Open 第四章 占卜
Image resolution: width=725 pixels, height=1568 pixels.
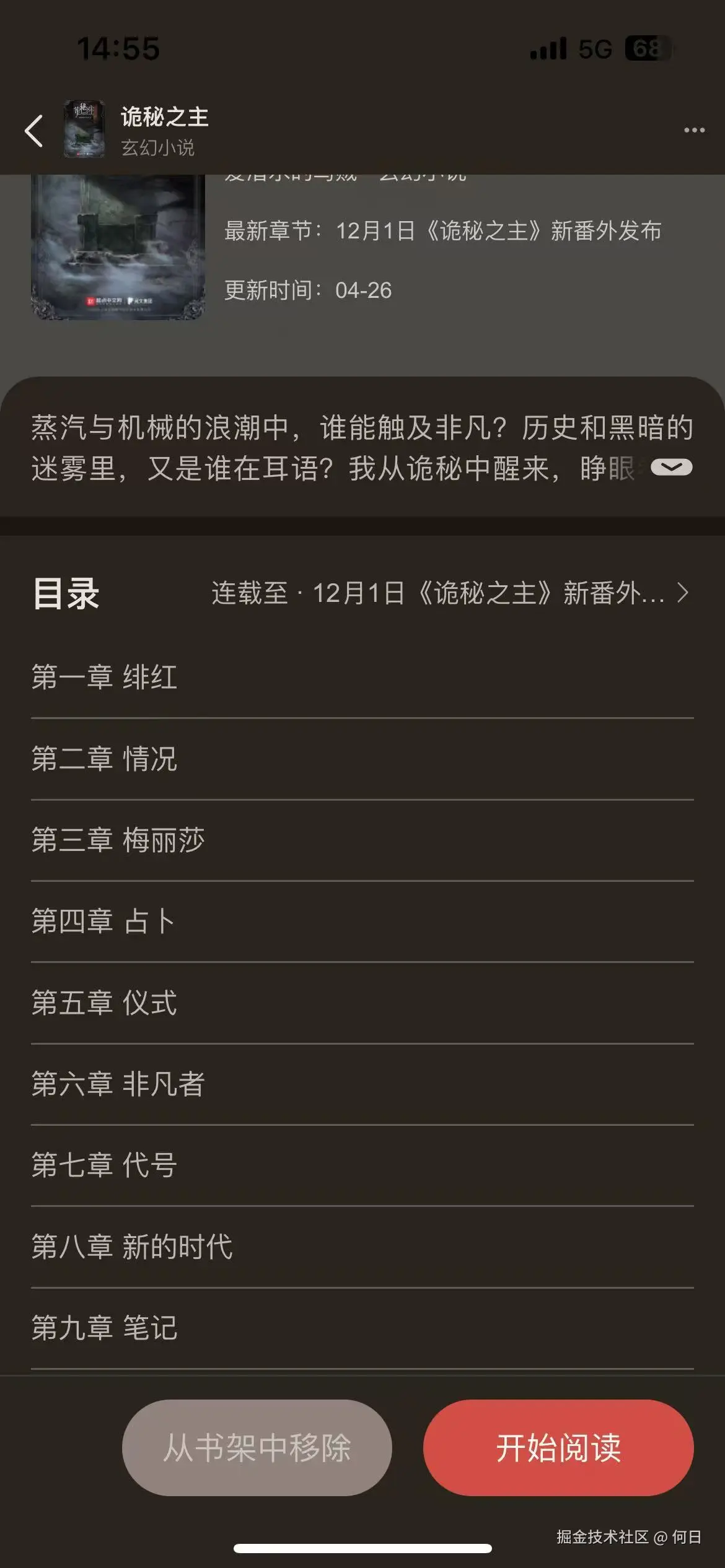point(104,921)
